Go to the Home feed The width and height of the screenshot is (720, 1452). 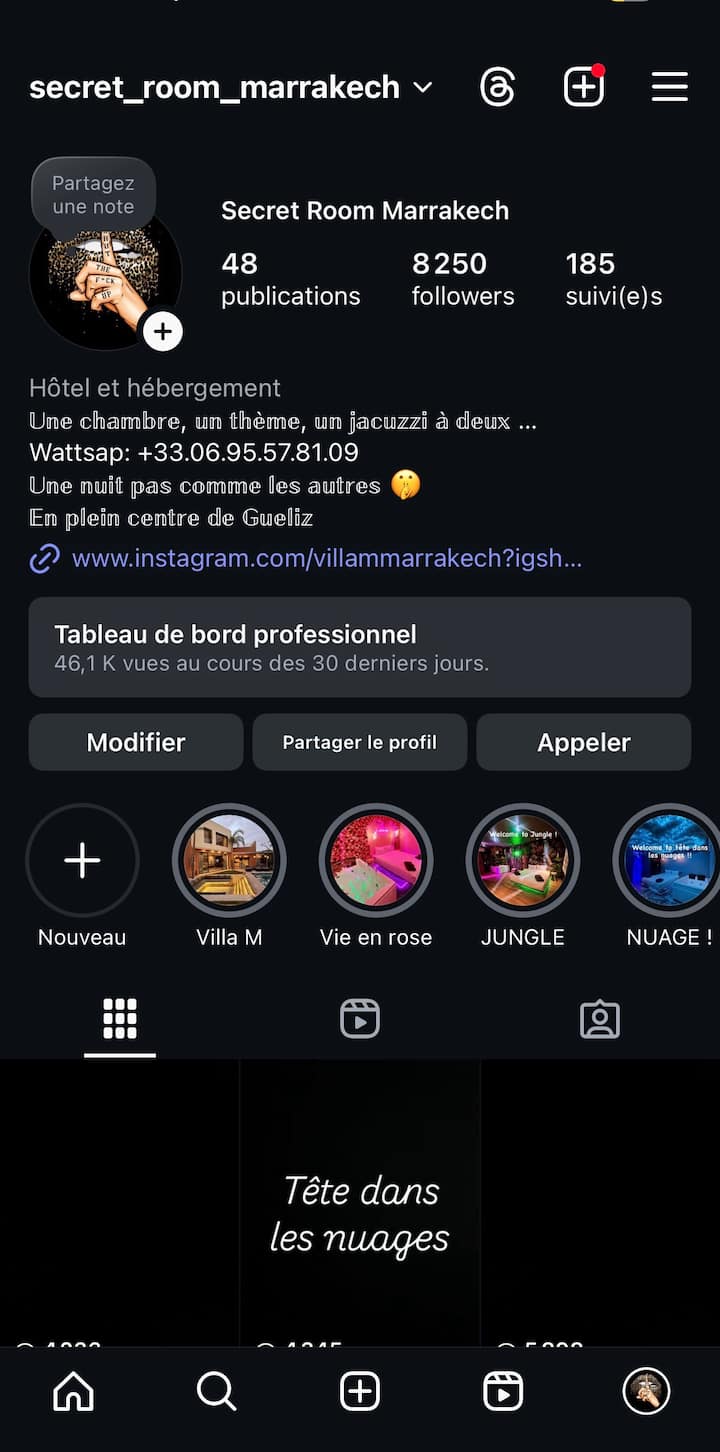pyautogui.click(x=73, y=1391)
